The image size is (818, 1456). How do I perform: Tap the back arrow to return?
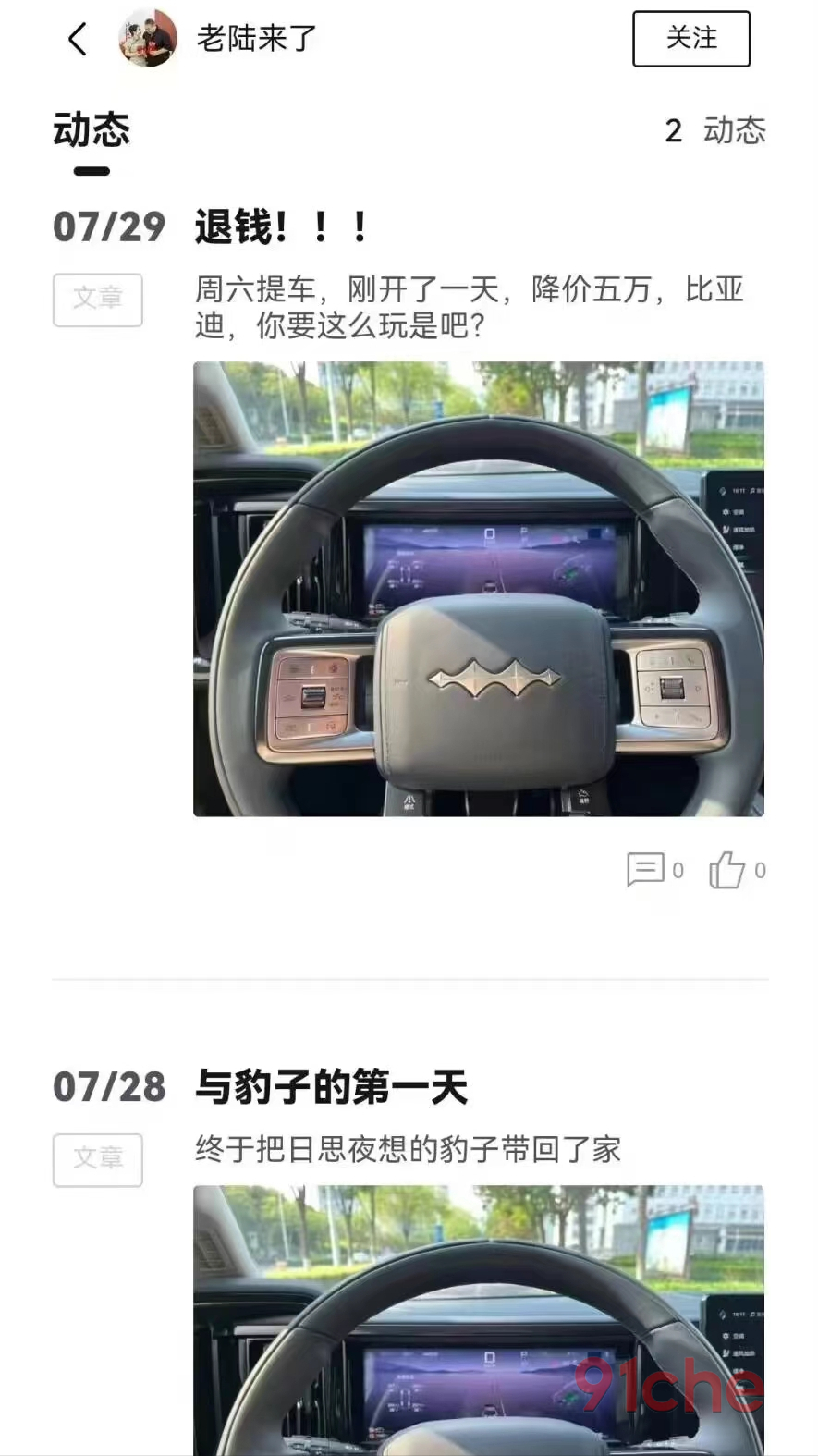point(77,39)
